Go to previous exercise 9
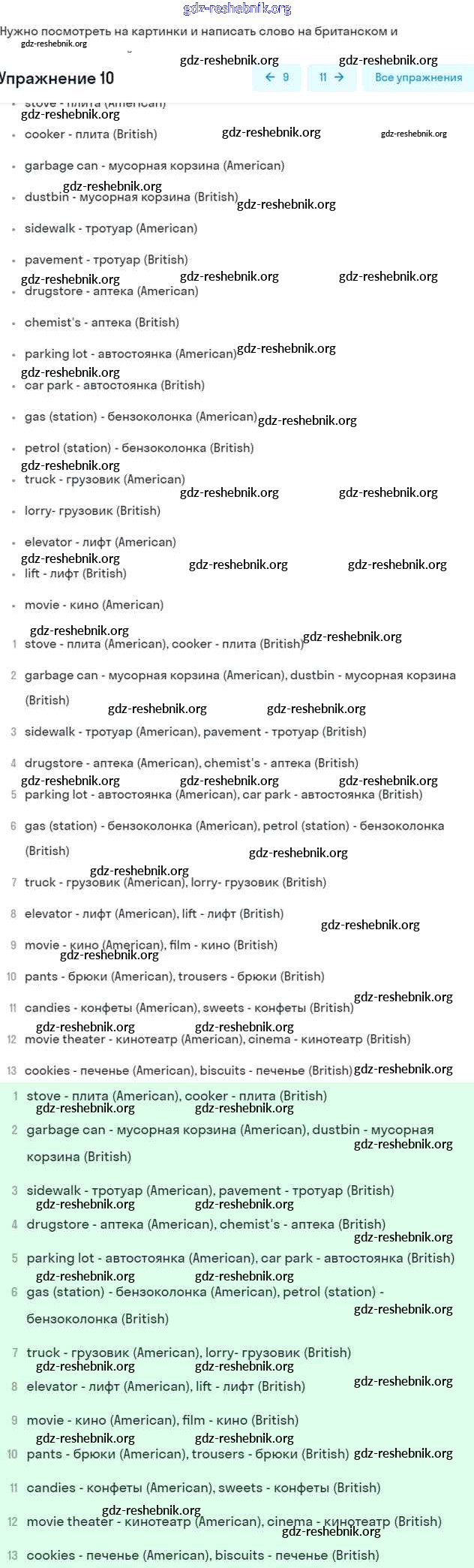 (x=277, y=77)
